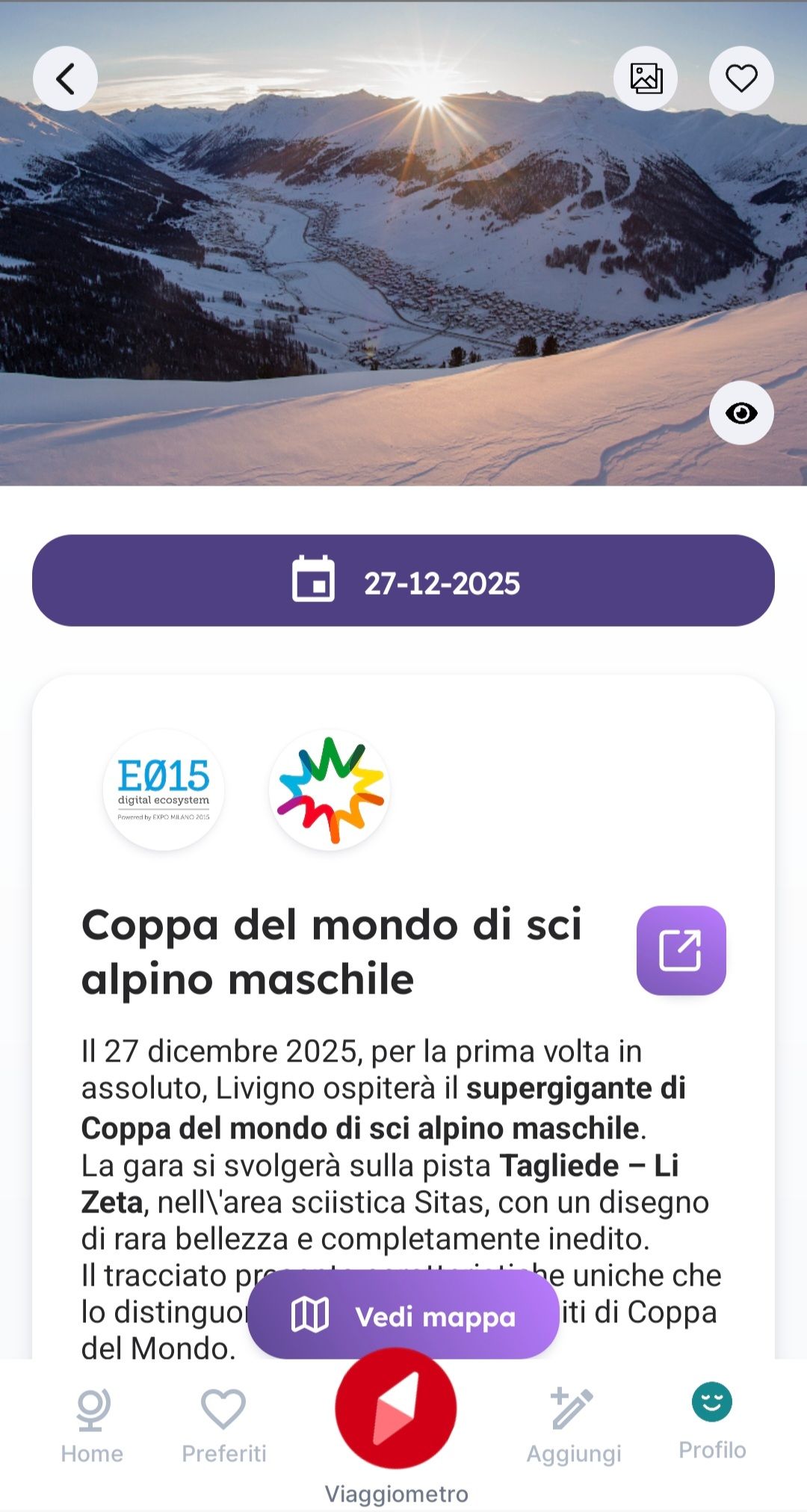Viewport: 807px width, 1512px height.
Task: Tap the E015 digital ecosystem badge
Action: (x=164, y=790)
